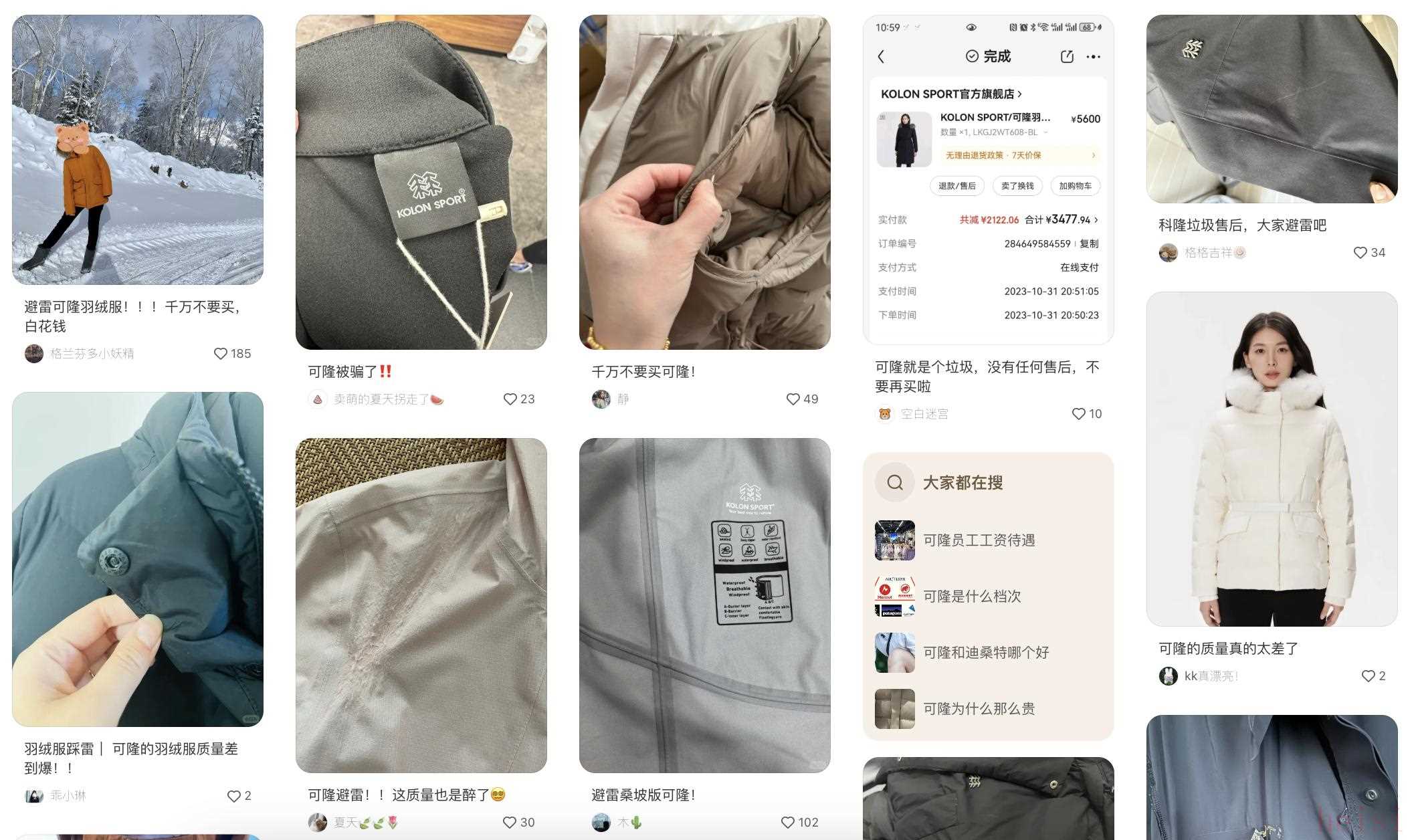Screen dimensions: 1414x840
Task: Open the post 可隆避雷 这质量也是醉了
Action: click(421, 605)
